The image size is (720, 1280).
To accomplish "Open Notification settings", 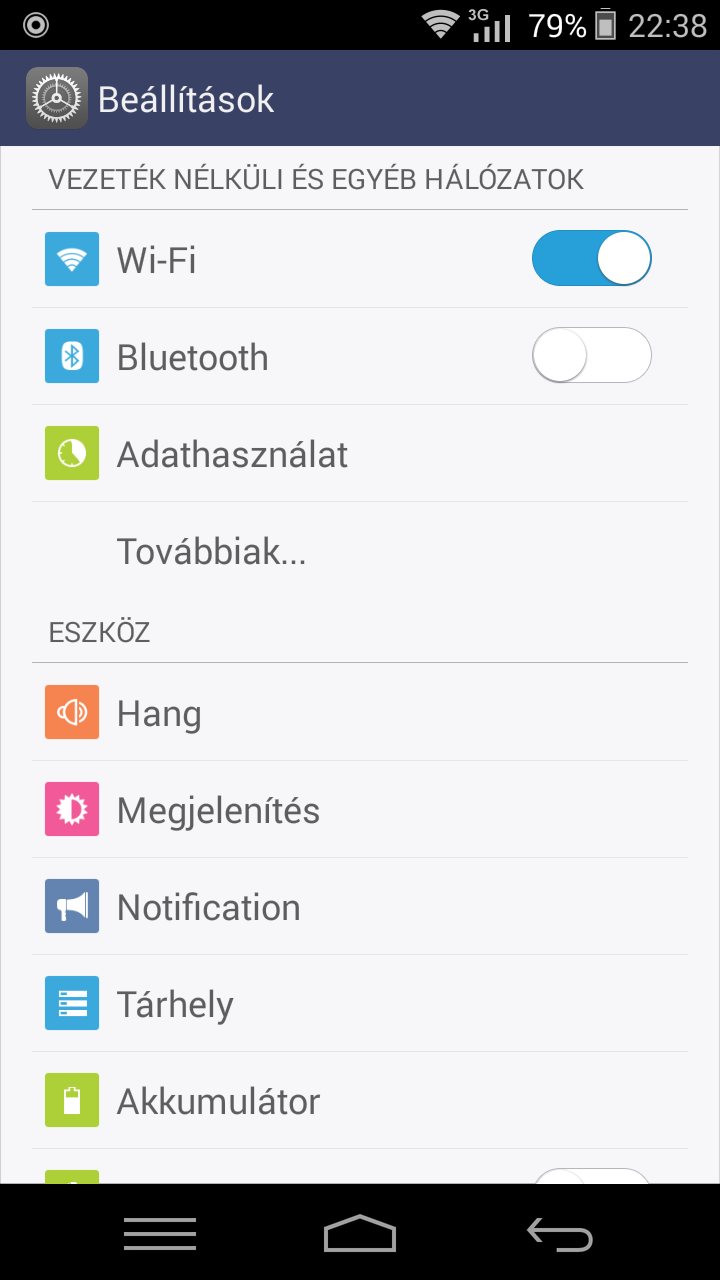I will click(360, 906).
